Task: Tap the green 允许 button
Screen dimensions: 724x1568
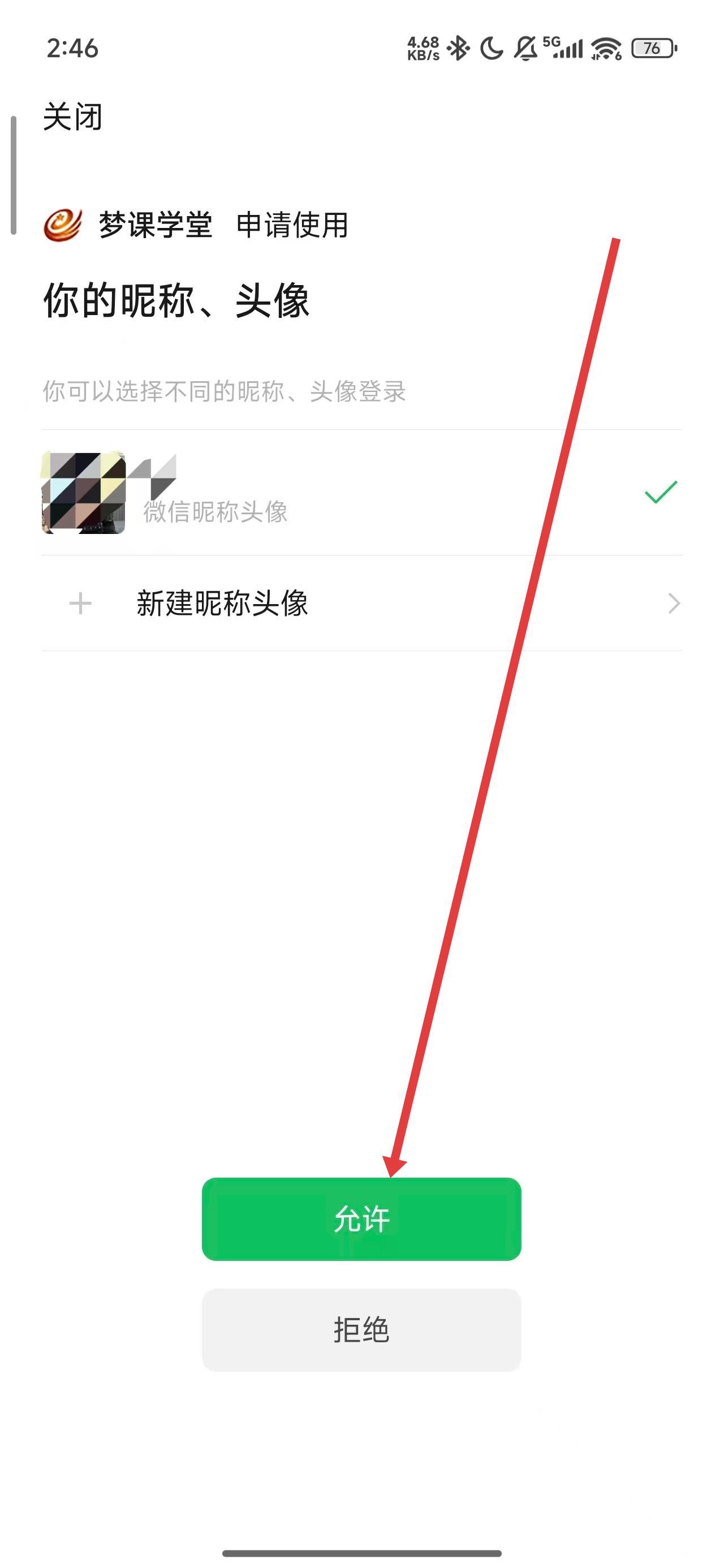Action: 361,1218
